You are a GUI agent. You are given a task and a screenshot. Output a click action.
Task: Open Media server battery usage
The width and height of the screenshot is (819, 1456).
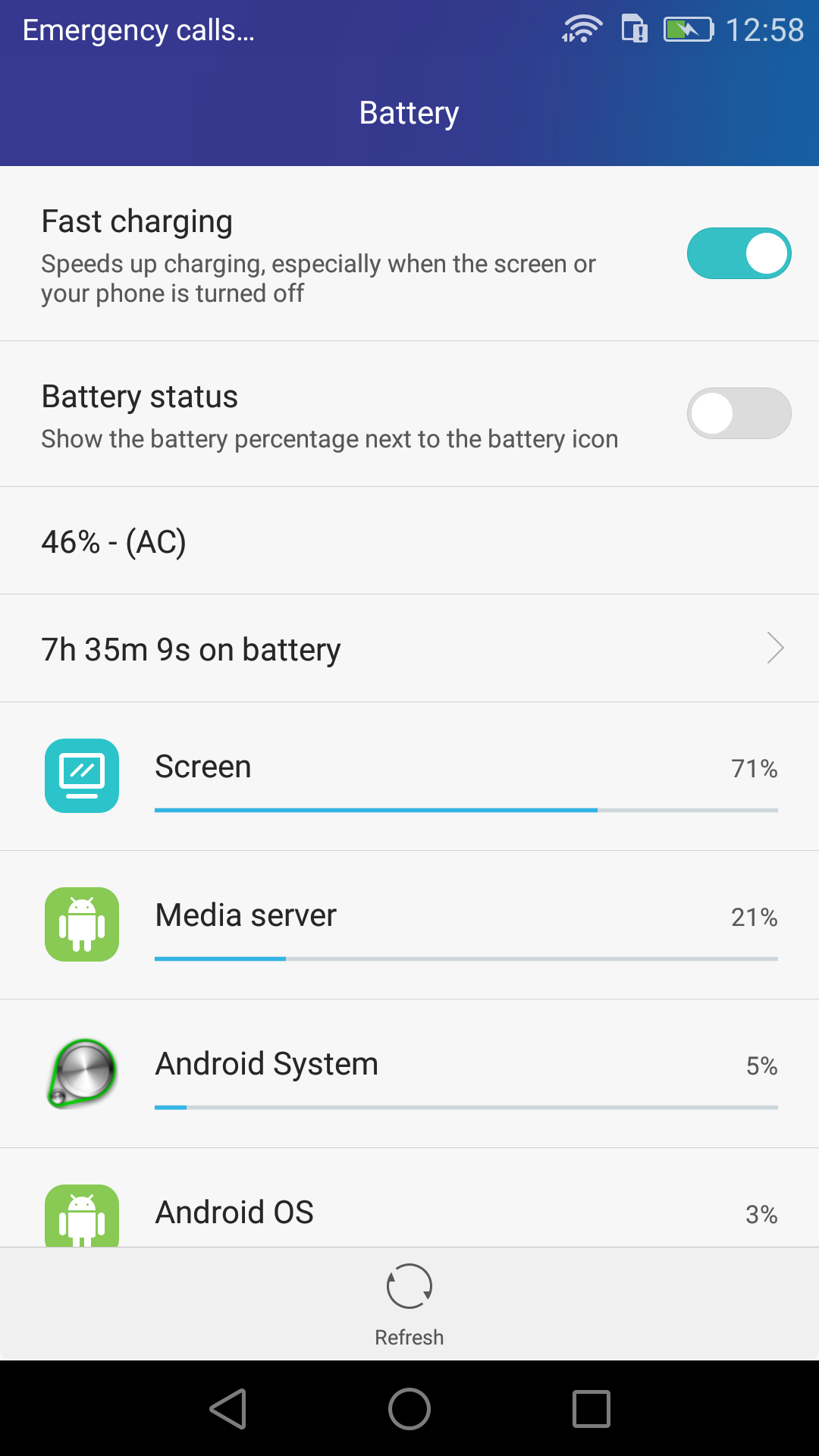[409, 924]
